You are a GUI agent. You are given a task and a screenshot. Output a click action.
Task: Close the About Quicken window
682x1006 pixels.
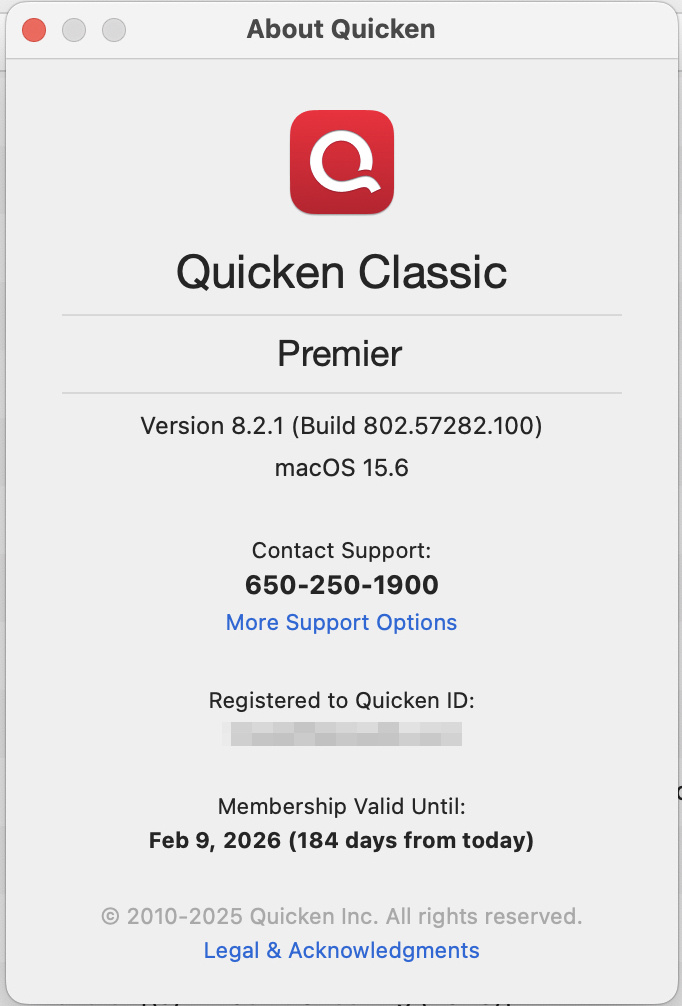(34, 30)
